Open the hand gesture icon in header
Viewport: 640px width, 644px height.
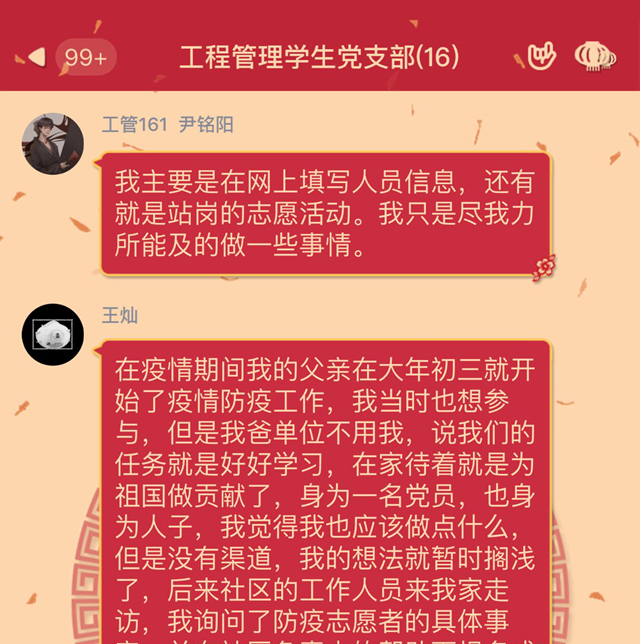[x=541, y=56]
